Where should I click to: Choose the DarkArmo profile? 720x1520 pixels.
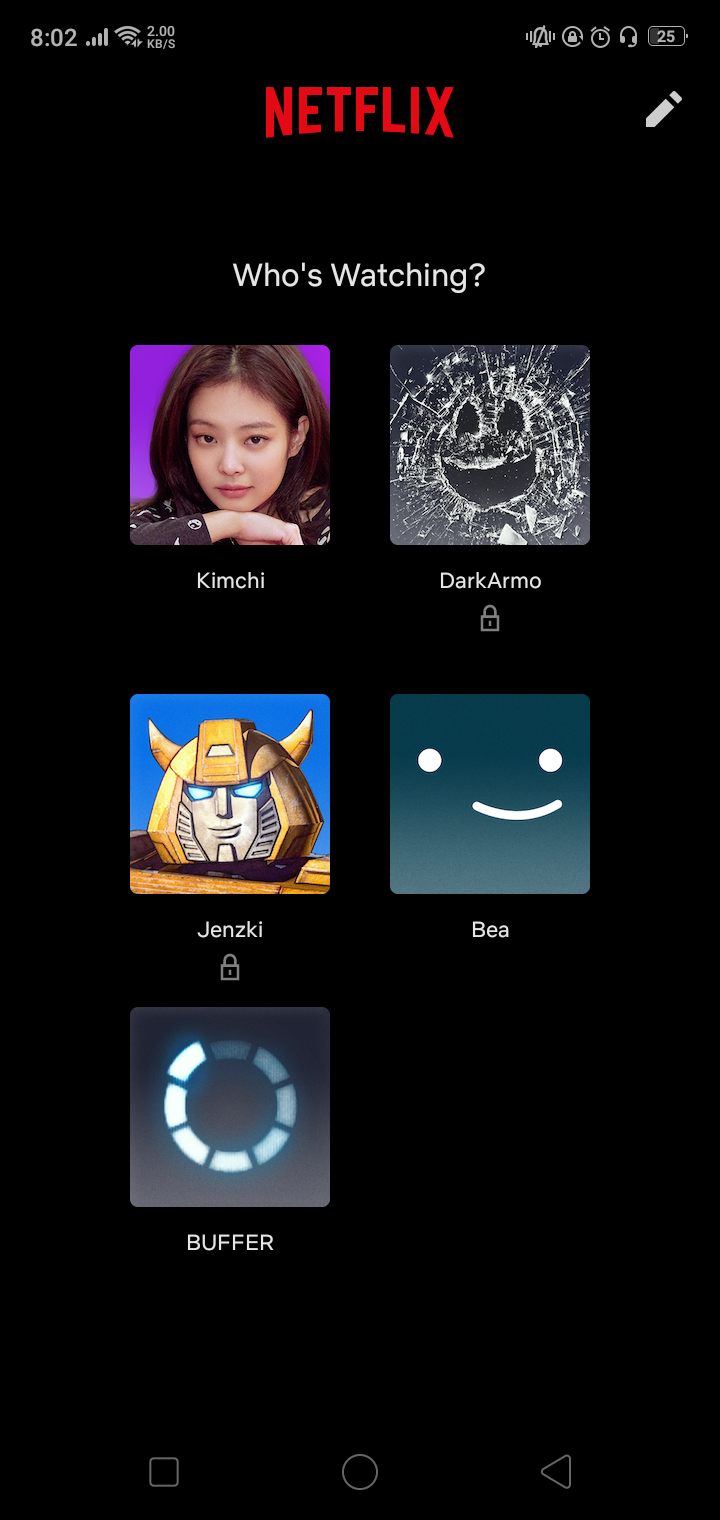[x=490, y=445]
